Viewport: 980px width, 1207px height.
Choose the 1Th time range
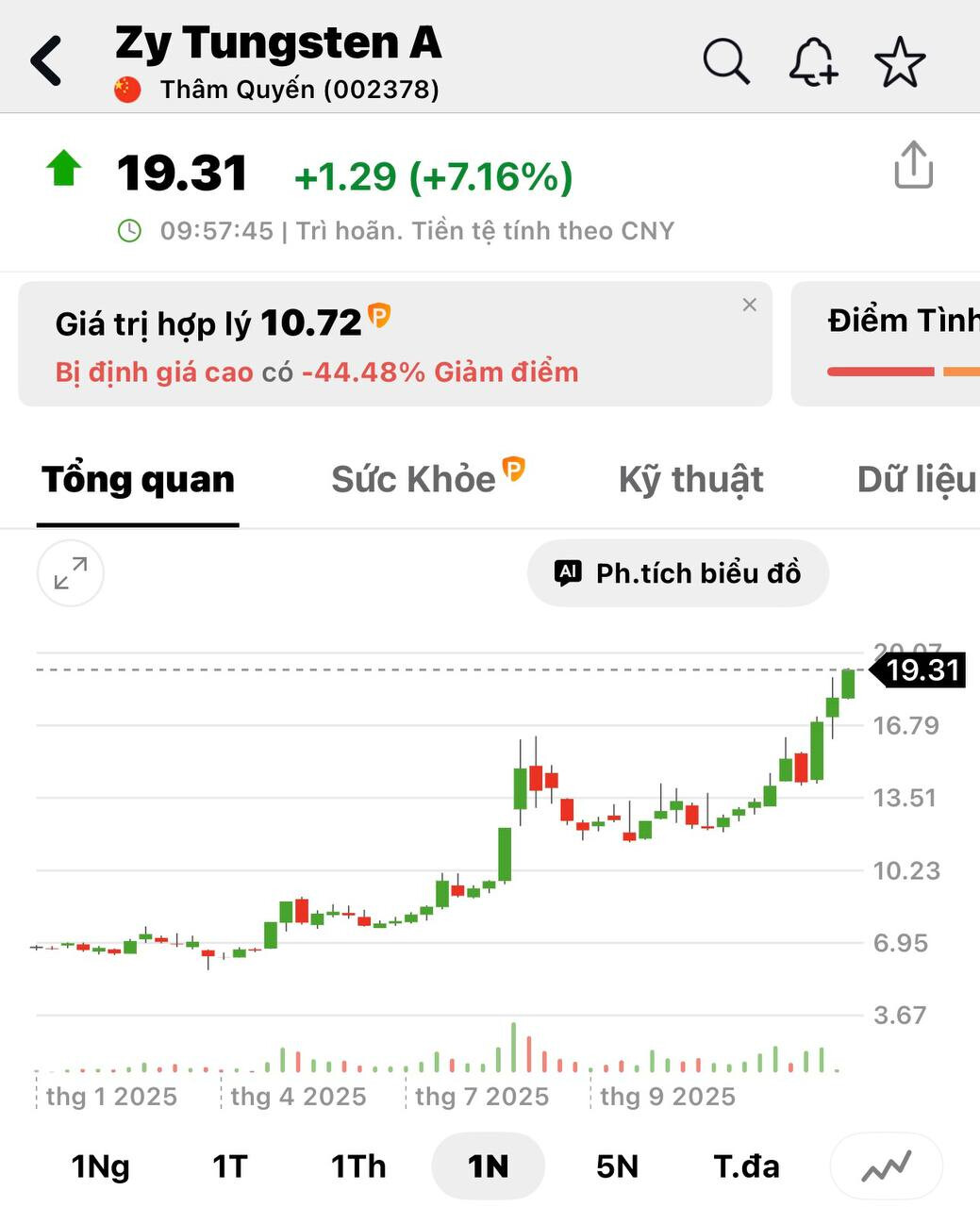point(358,1166)
